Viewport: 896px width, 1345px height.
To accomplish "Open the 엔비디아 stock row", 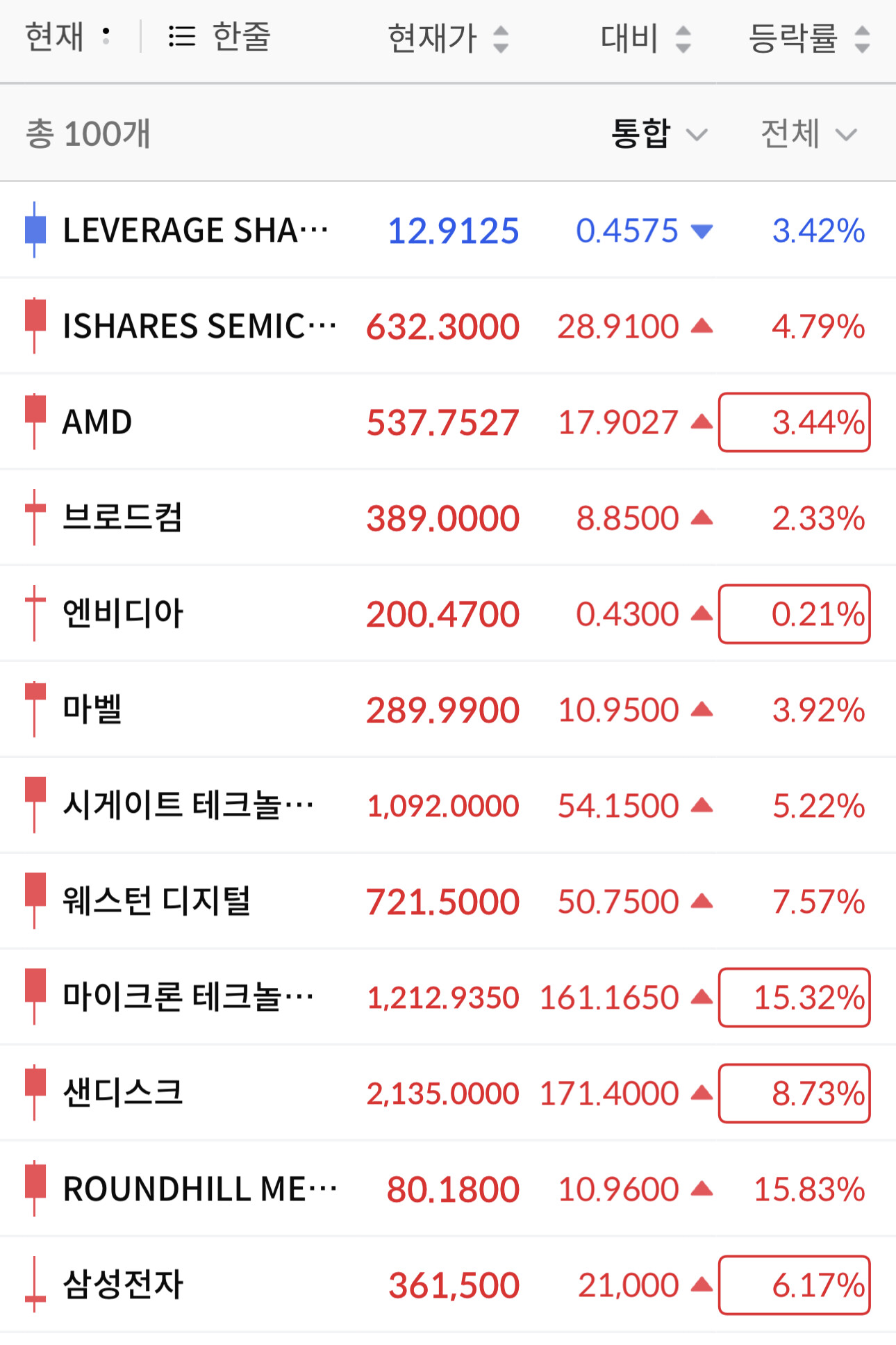I will (x=448, y=613).
